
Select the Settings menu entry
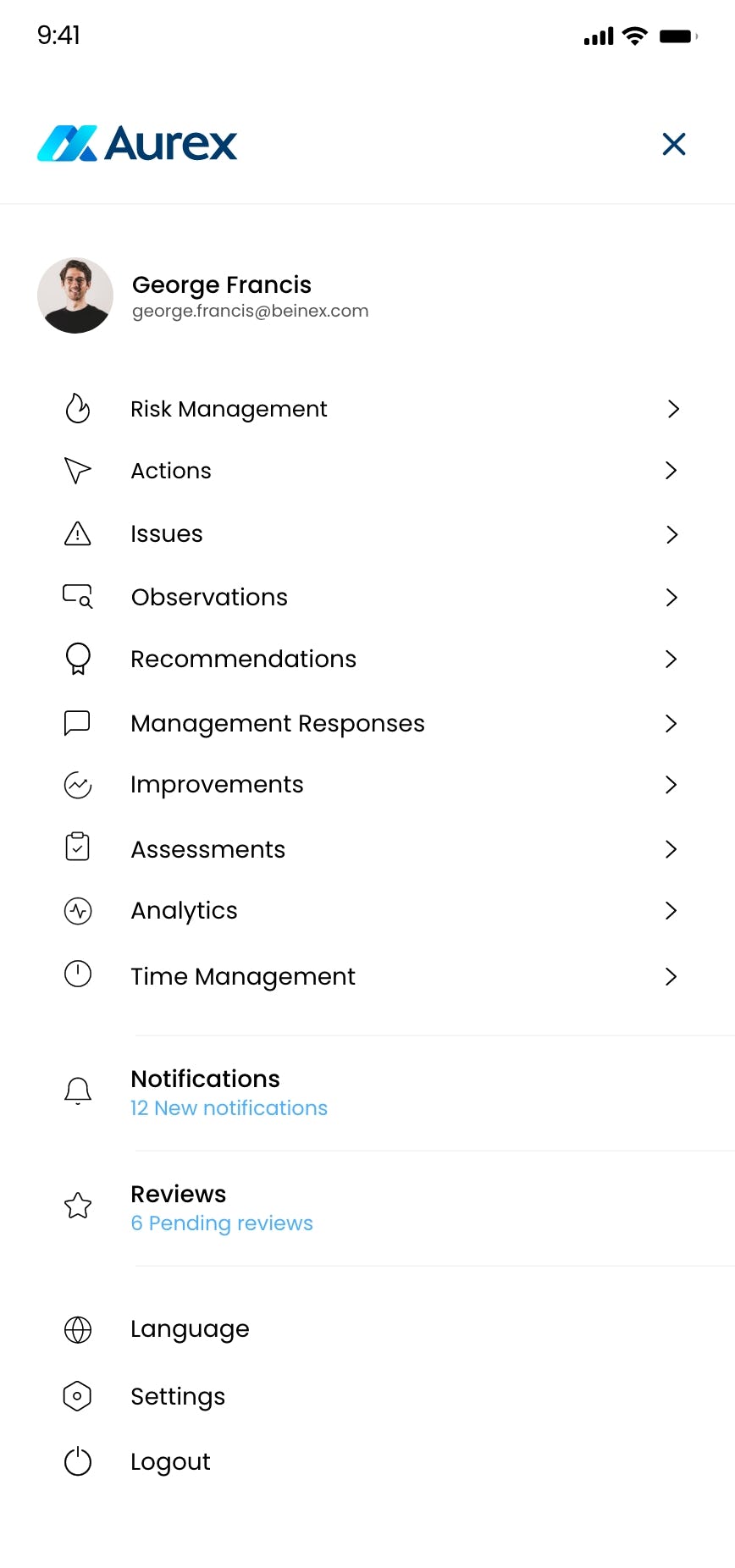(178, 1395)
